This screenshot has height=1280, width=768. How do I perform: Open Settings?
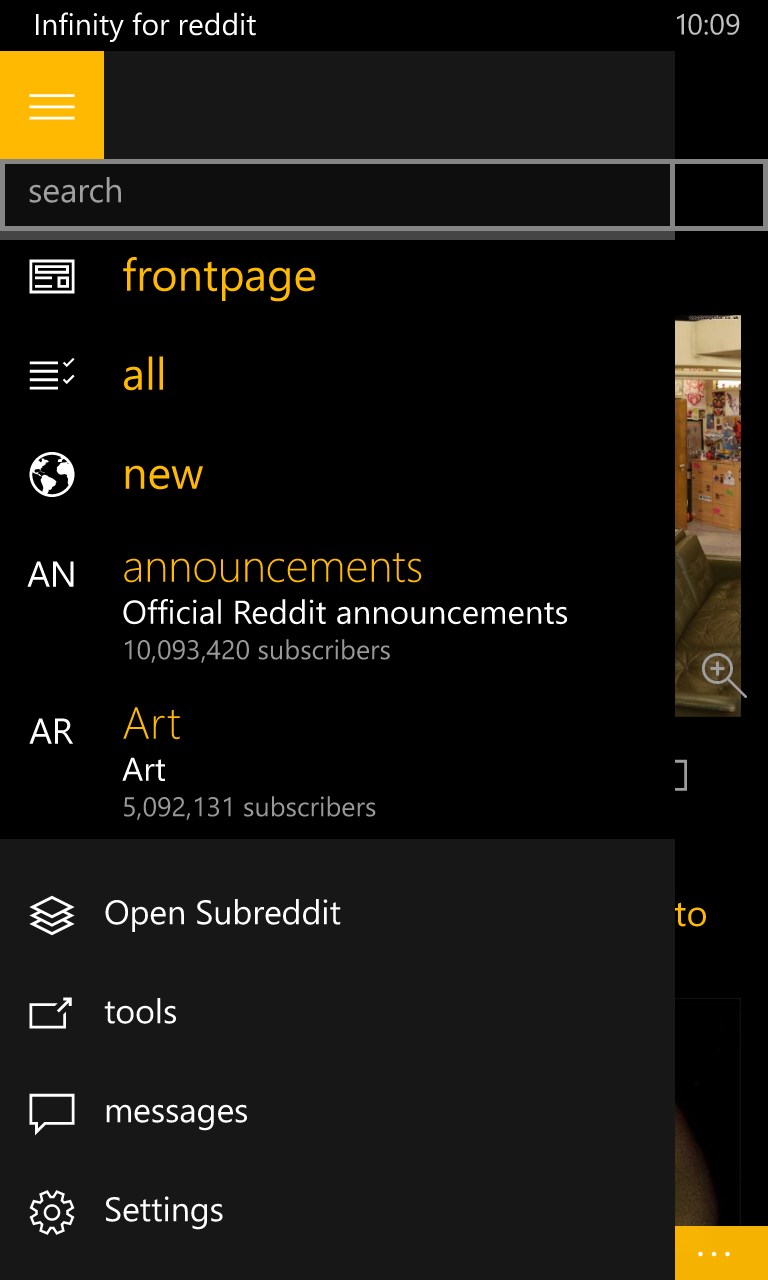pos(163,1211)
